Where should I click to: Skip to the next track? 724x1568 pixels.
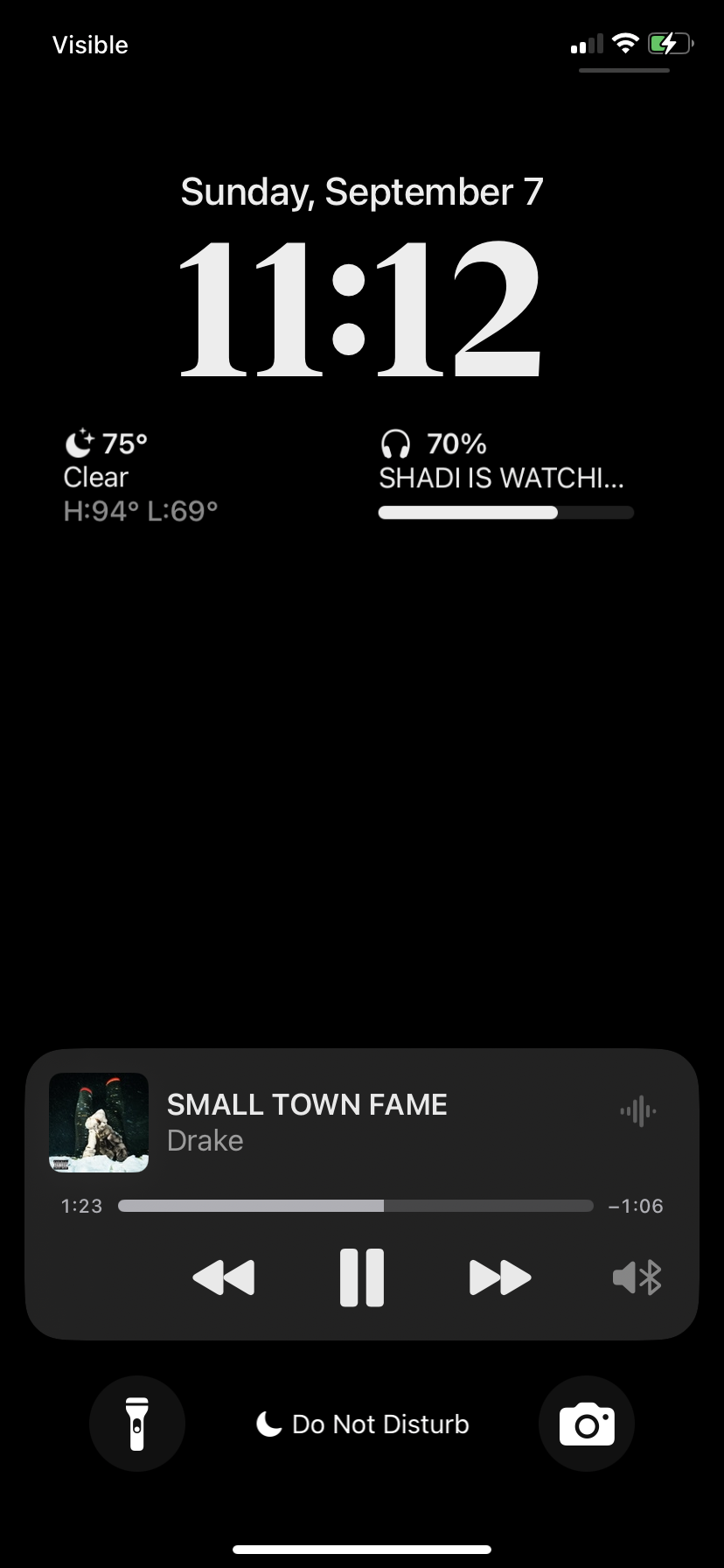pyautogui.click(x=499, y=1277)
